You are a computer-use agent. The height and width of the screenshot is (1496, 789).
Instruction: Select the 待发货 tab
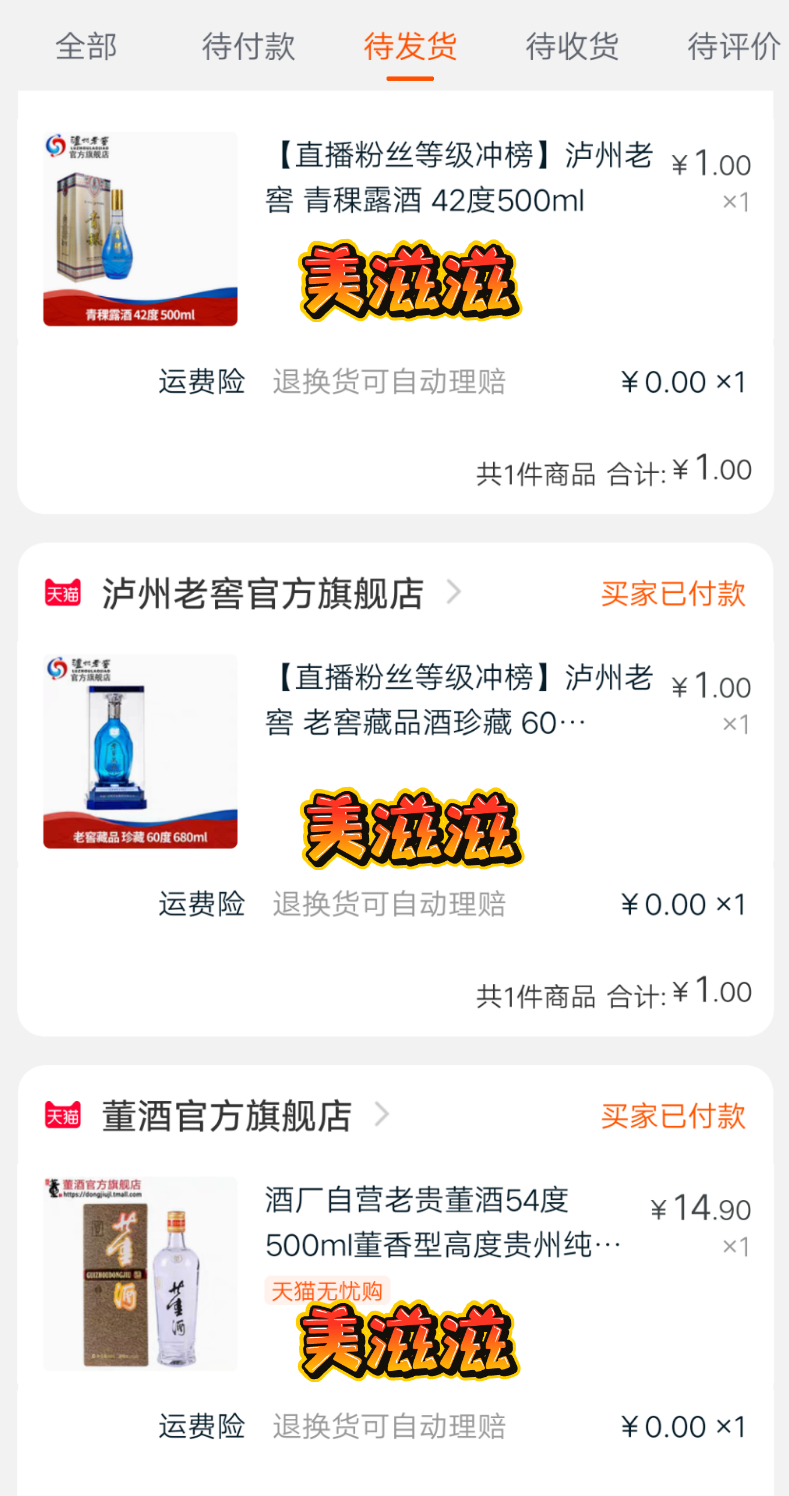pos(410,46)
